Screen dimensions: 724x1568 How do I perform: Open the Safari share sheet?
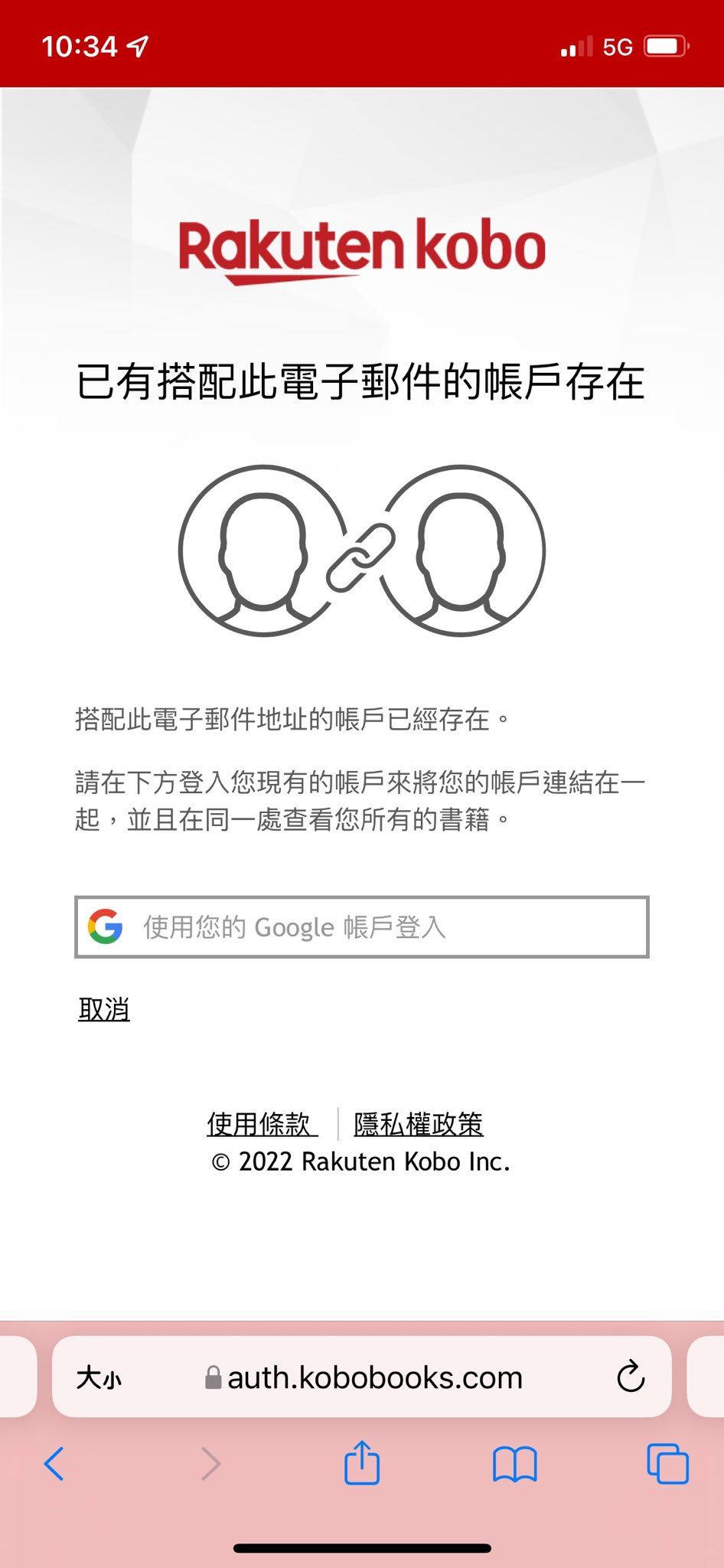point(362,1462)
